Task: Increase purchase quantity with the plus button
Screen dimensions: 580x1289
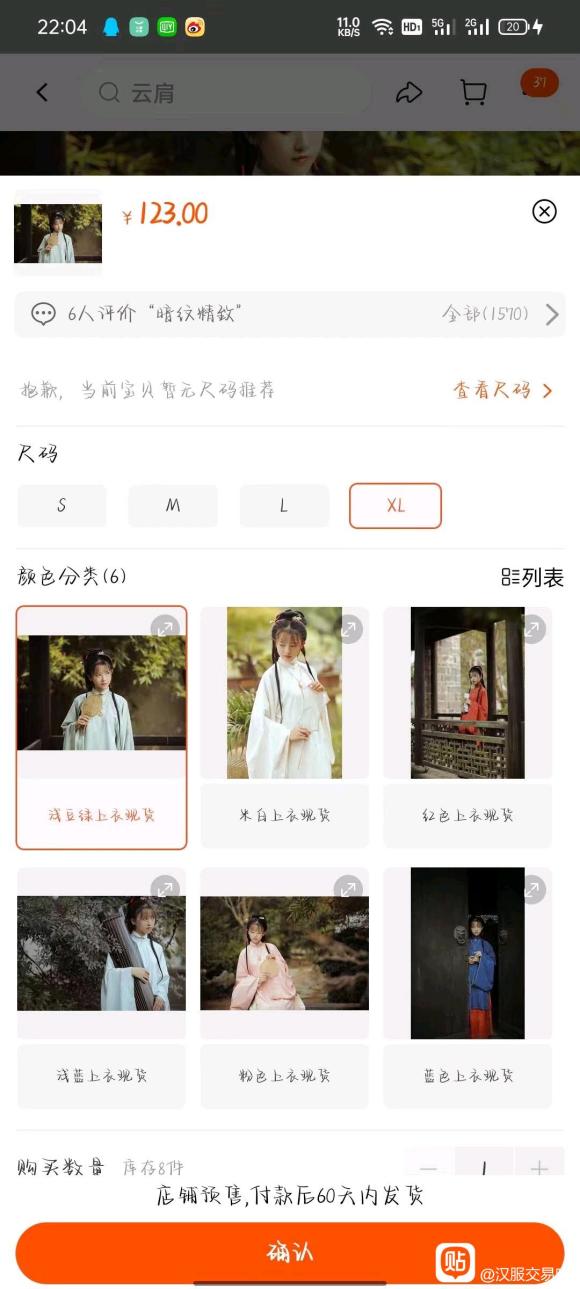Action: click(x=540, y=1167)
